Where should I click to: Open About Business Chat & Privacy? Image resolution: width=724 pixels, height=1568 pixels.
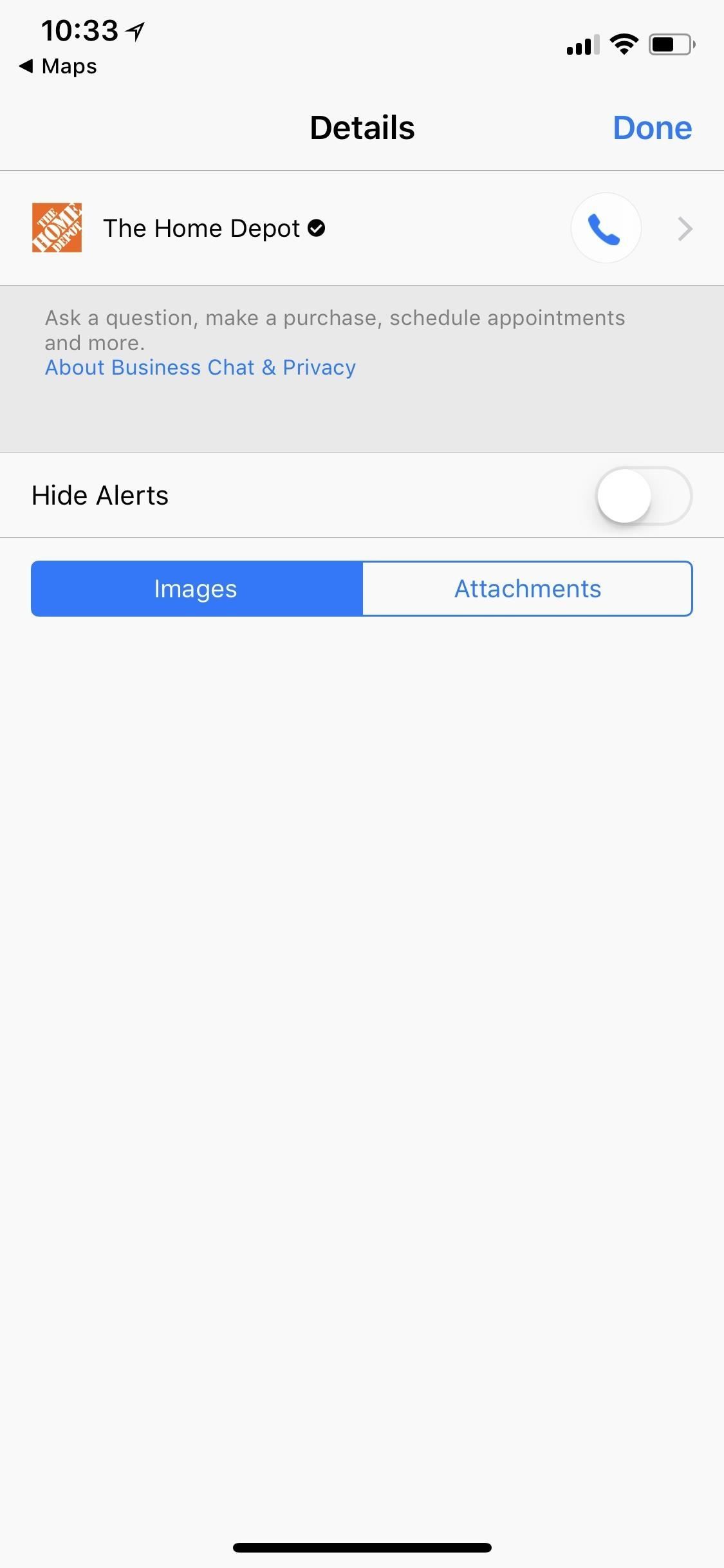[200, 367]
